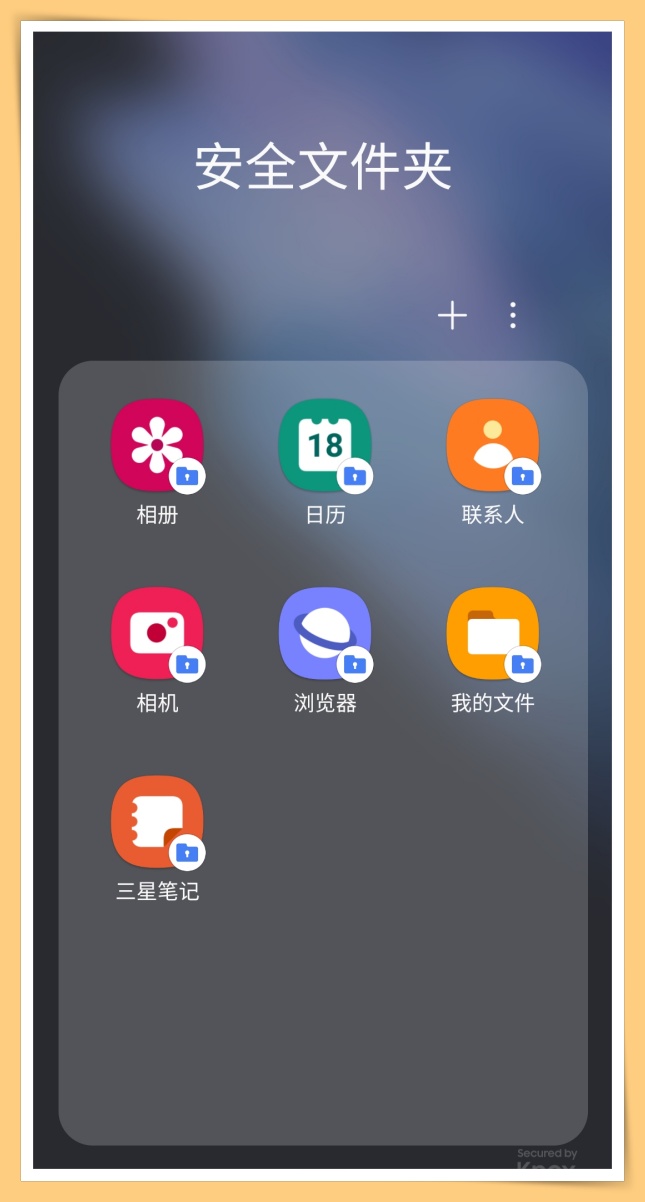
Task: Launch the 日历 calendar app
Action: 325,446
